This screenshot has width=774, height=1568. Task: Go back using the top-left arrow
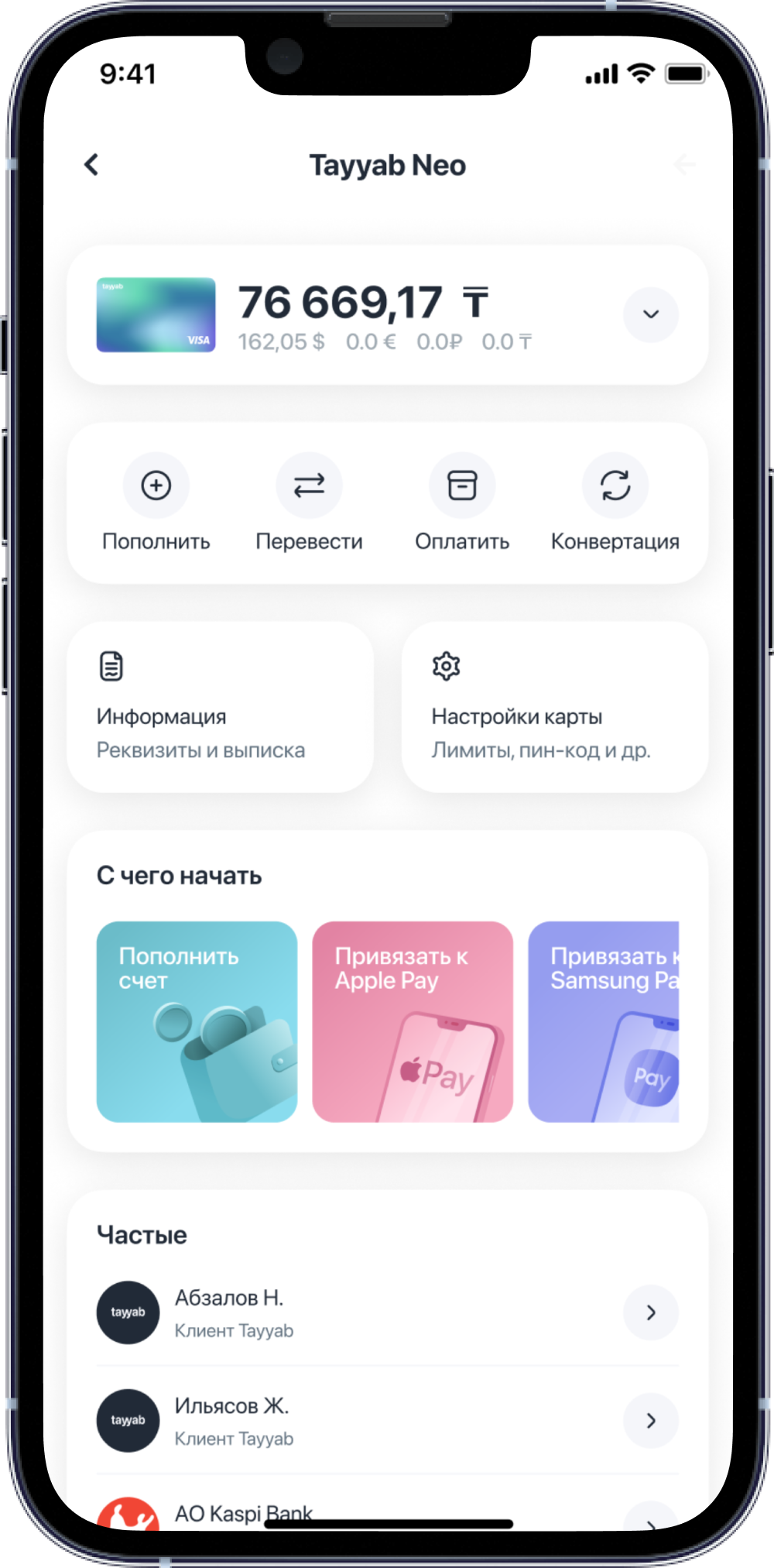[x=91, y=164]
